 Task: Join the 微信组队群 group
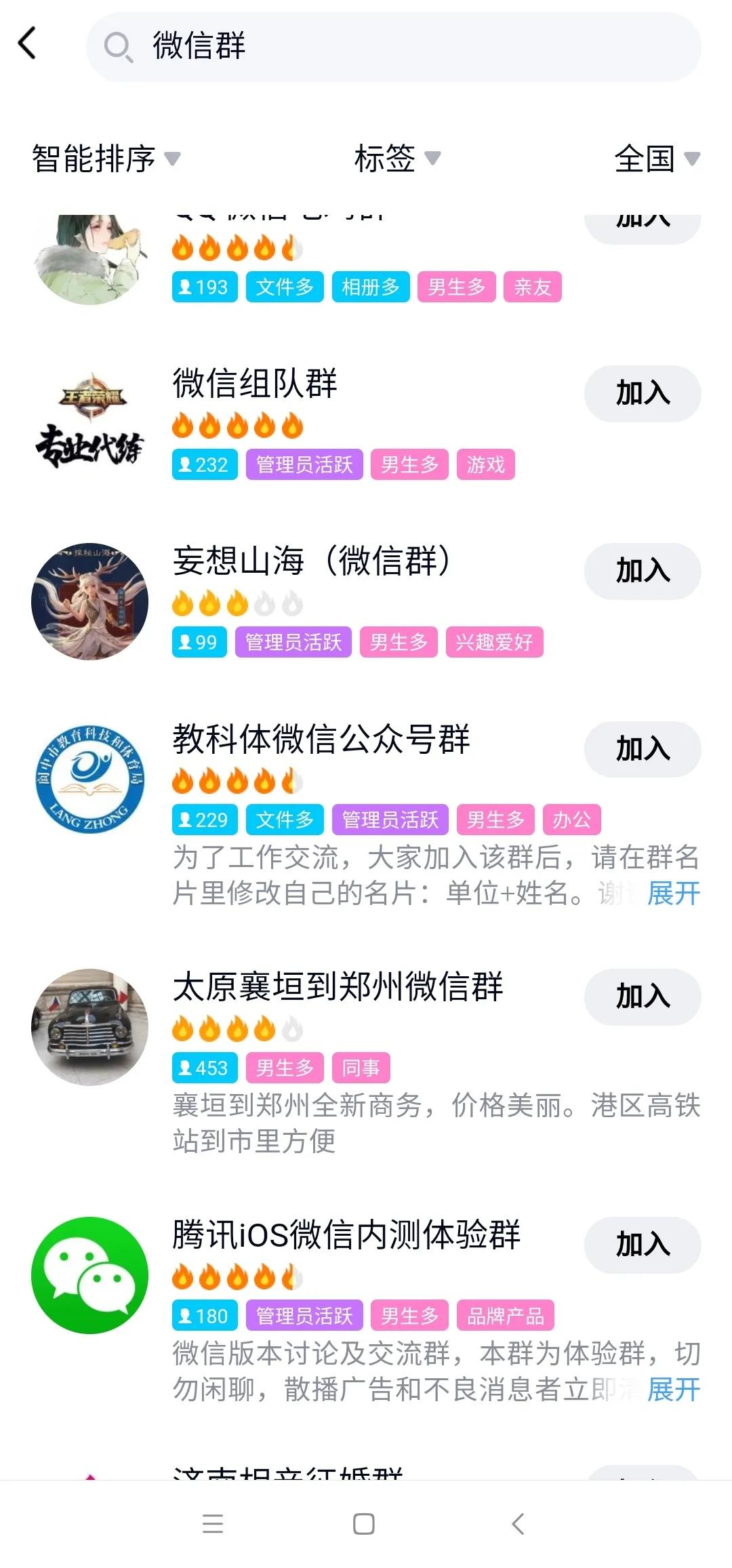click(x=642, y=393)
